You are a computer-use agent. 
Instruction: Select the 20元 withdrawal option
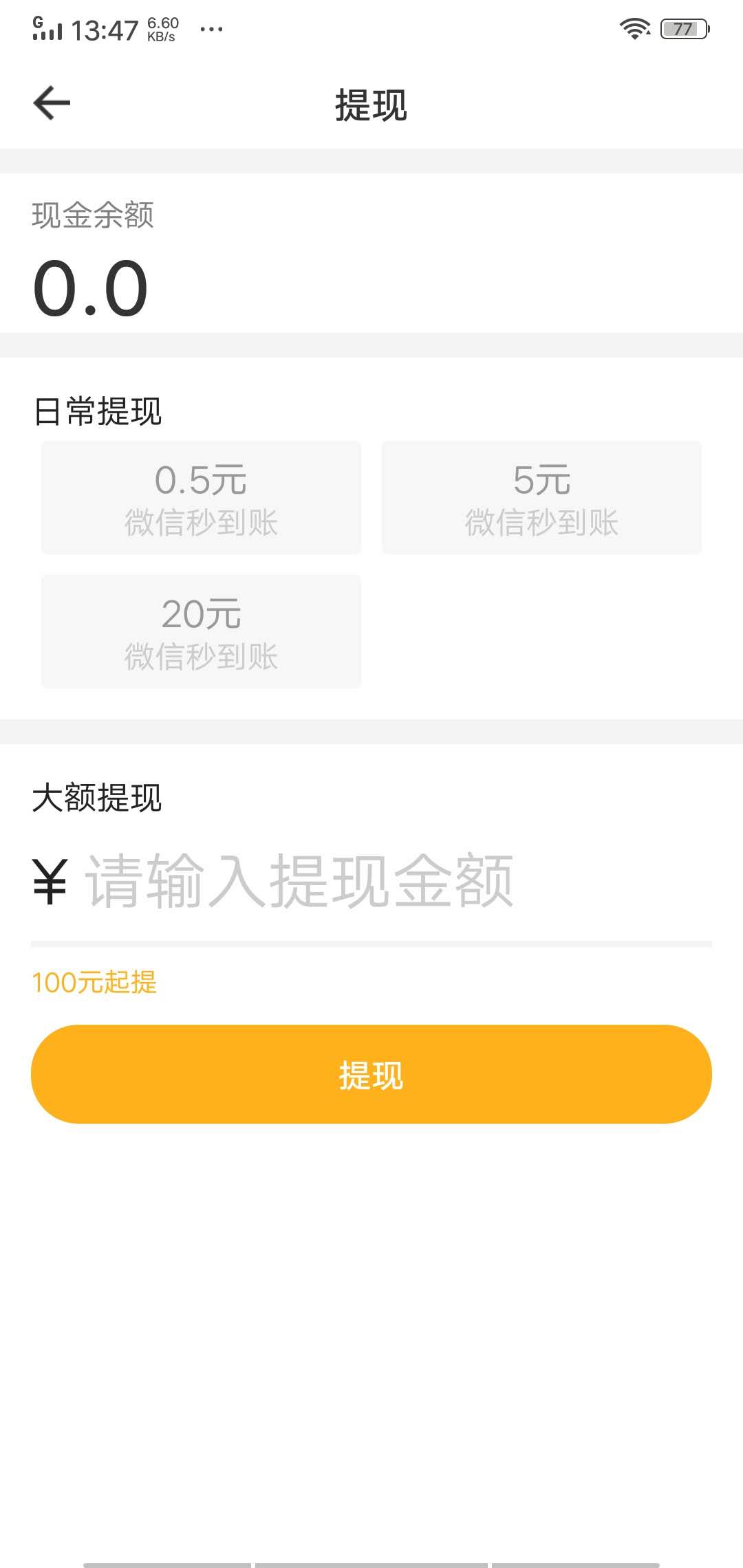pyautogui.click(x=201, y=631)
